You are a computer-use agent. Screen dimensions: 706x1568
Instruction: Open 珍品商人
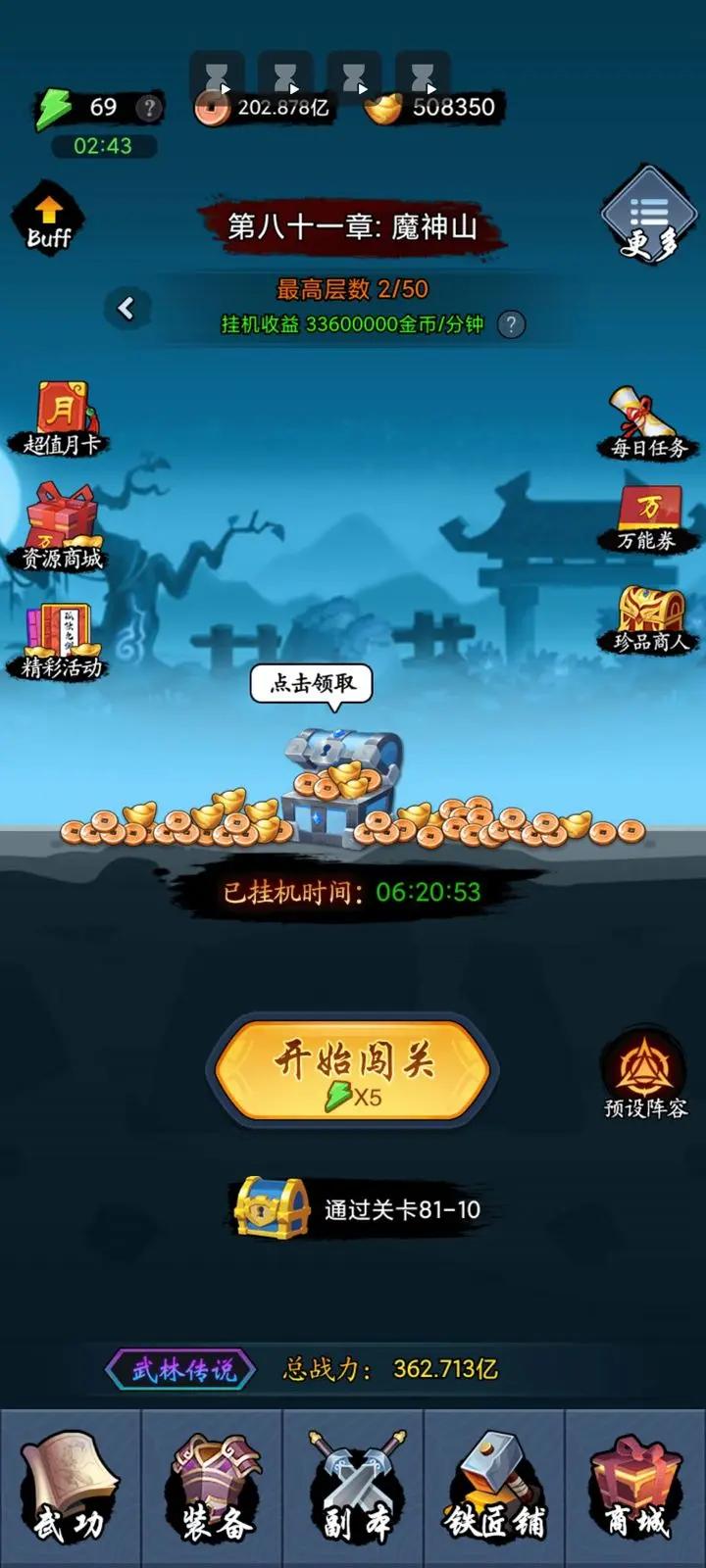(649, 620)
